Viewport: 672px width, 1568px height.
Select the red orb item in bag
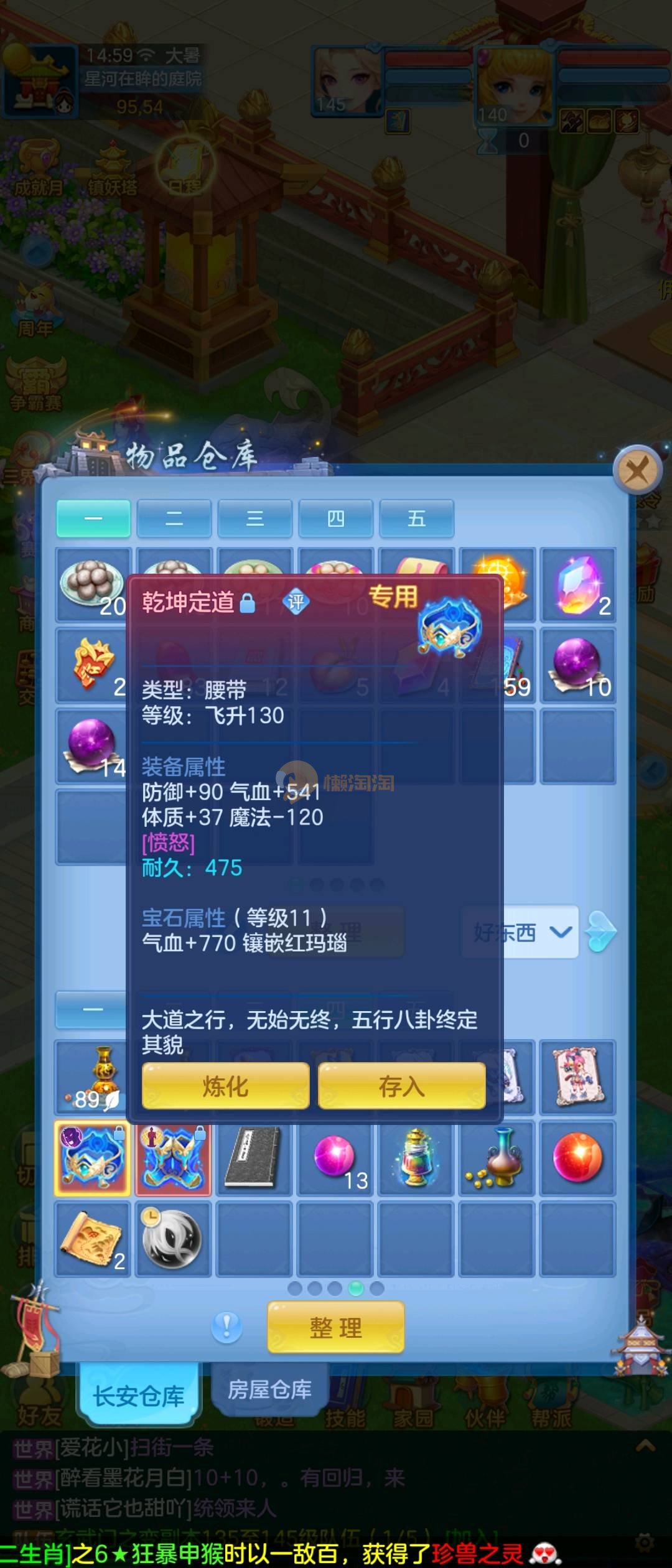(577, 1159)
